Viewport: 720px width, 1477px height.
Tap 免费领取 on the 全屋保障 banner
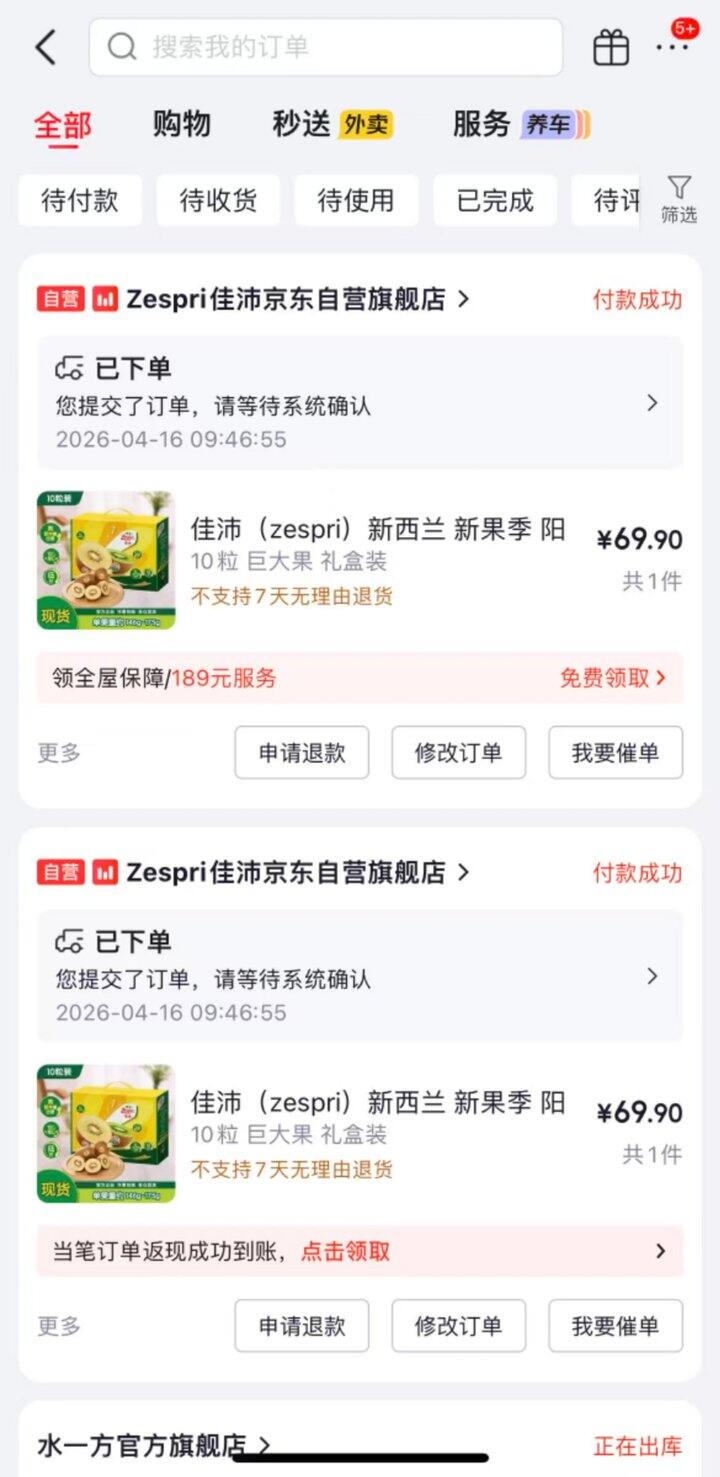pos(612,678)
